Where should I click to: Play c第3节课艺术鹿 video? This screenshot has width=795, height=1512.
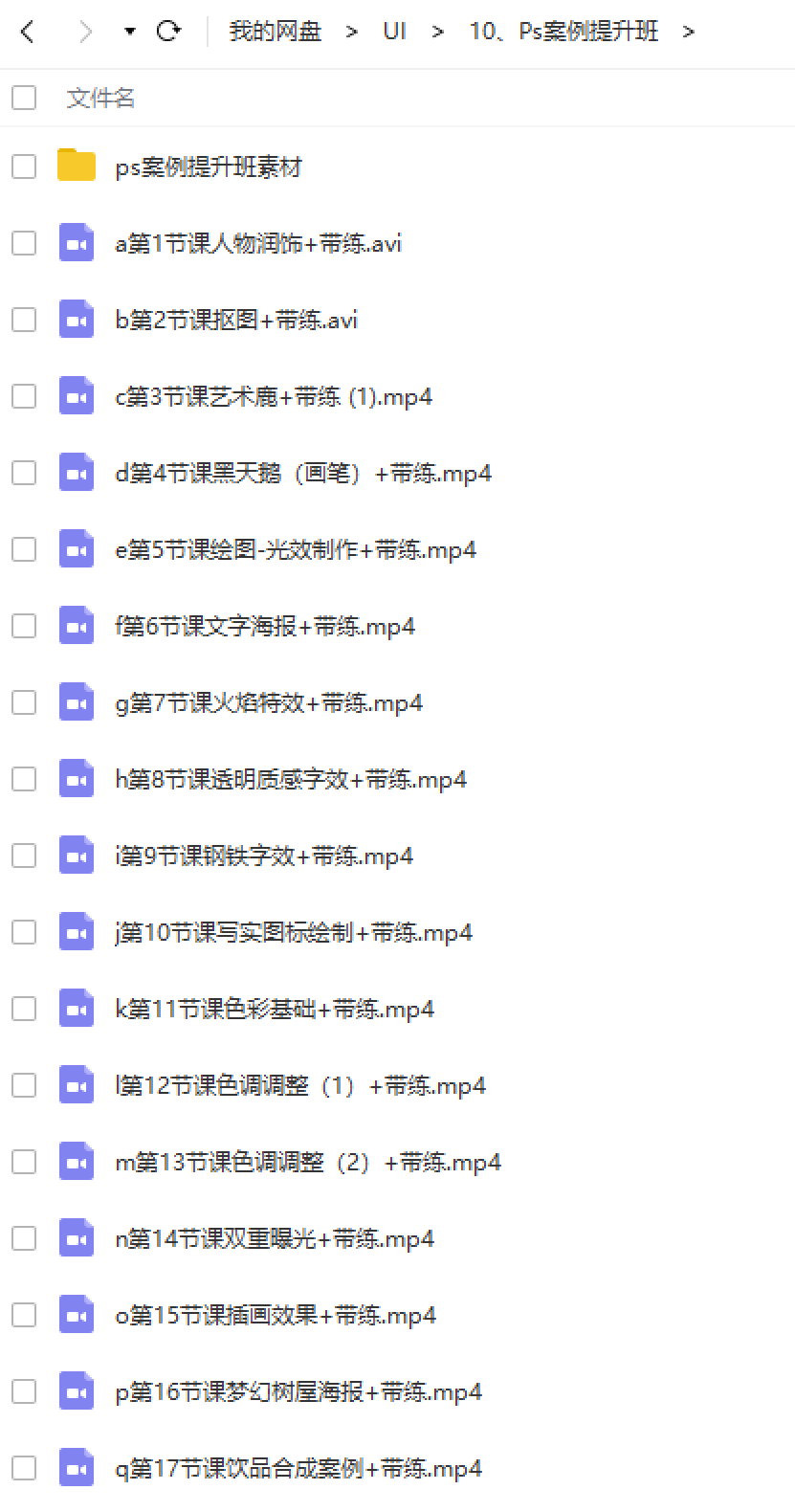pyautogui.click(x=274, y=397)
